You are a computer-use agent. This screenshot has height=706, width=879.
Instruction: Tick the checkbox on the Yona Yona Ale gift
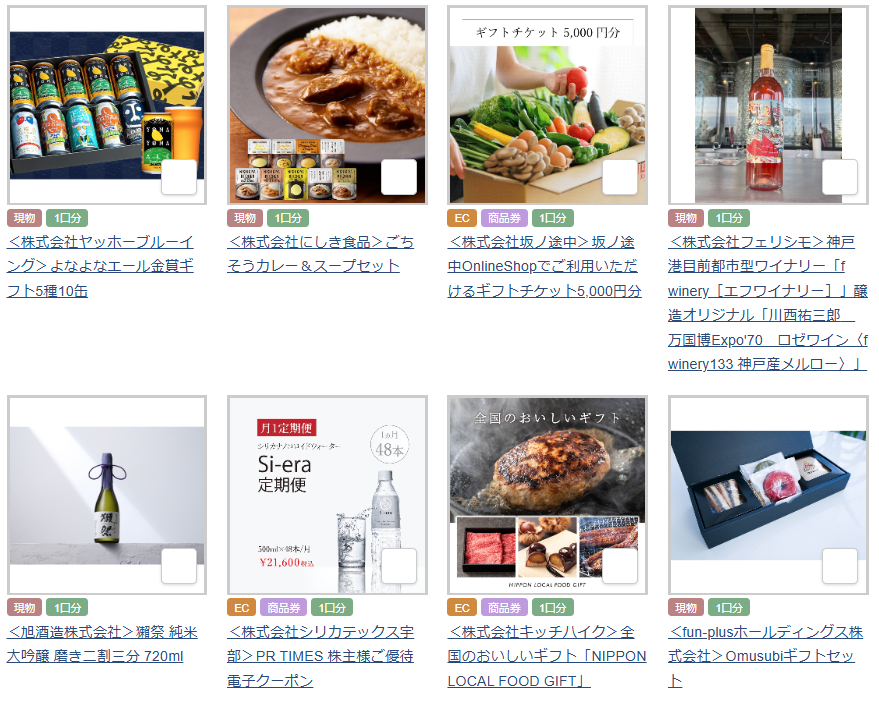(179, 177)
